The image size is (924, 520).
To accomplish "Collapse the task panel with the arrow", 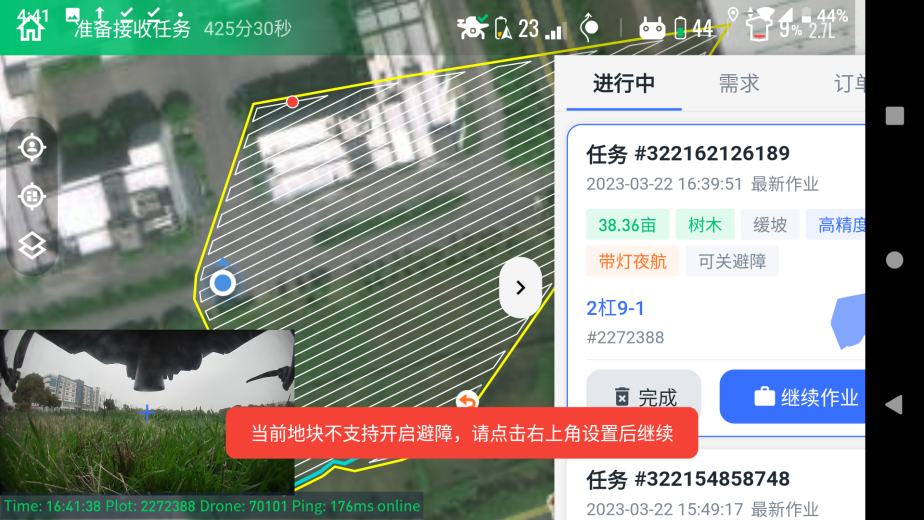I will pyautogui.click(x=520, y=288).
